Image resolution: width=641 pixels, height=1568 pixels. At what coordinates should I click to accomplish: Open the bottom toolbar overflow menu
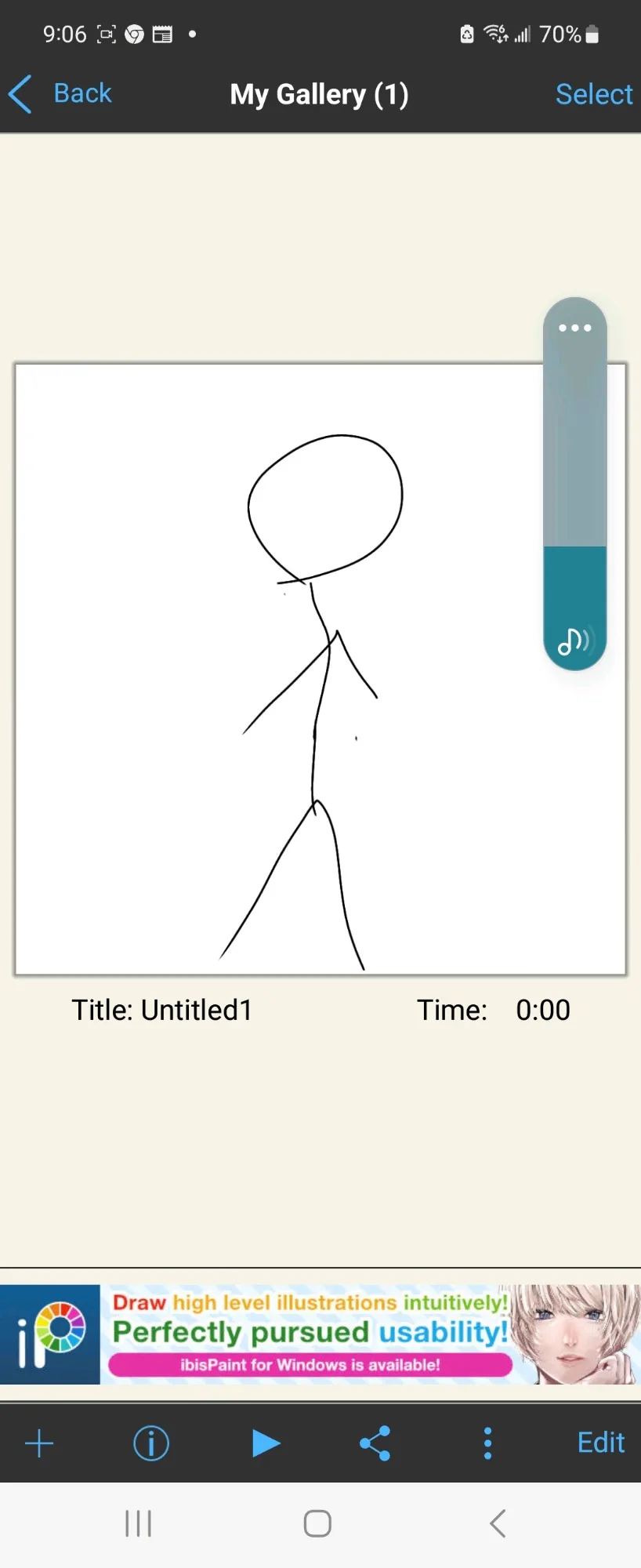(x=487, y=1443)
